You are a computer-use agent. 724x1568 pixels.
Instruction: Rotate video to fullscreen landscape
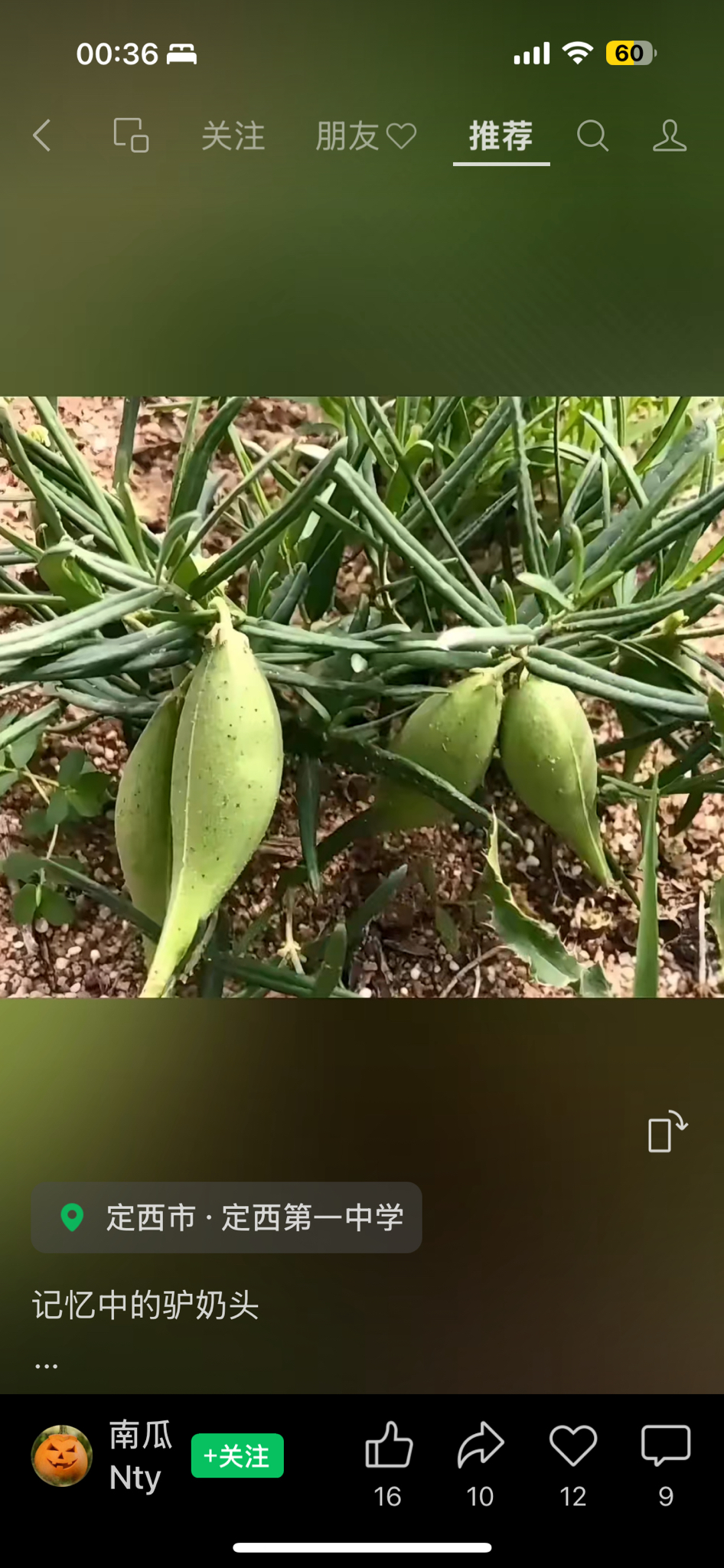point(667,1132)
